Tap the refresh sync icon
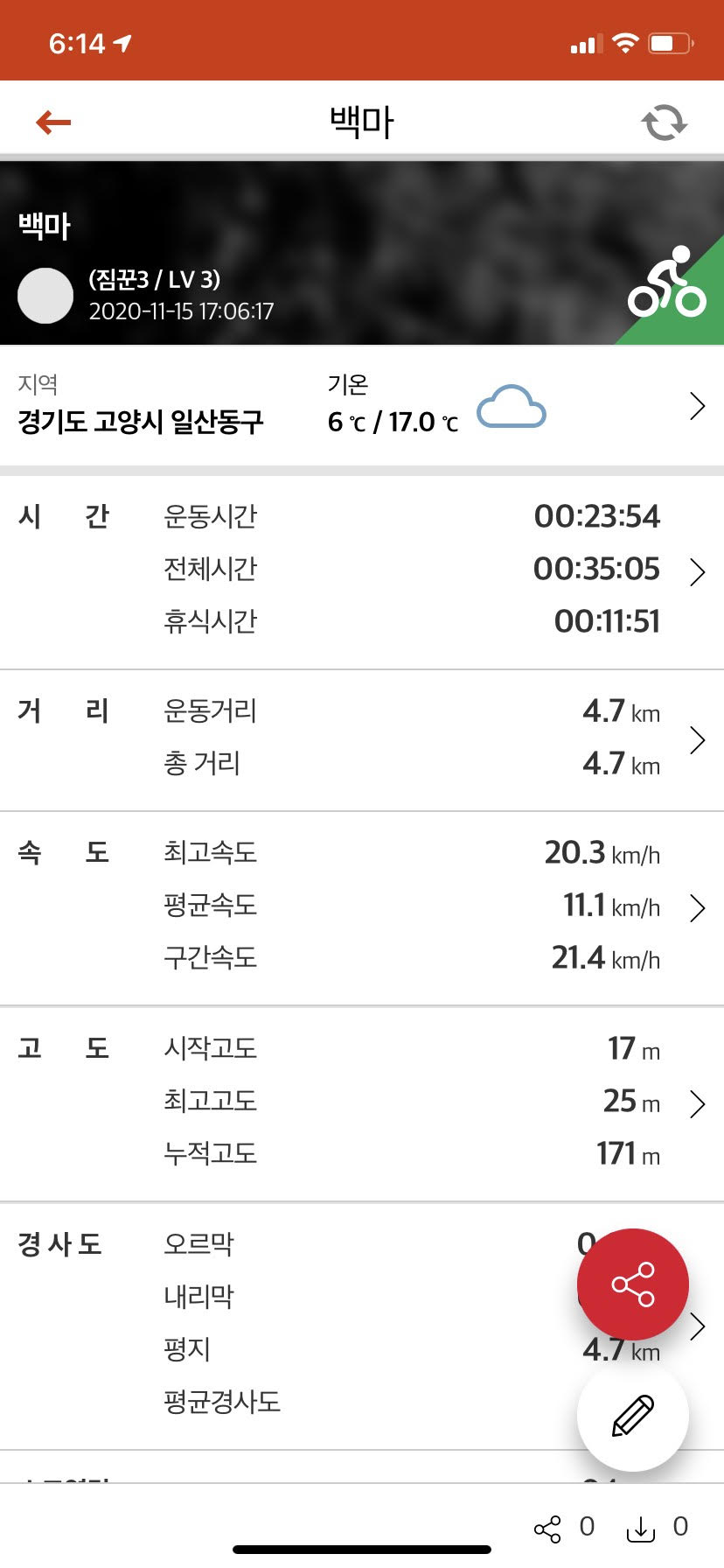Viewport: 724px width, 1568px height. [x=664, y=122]
